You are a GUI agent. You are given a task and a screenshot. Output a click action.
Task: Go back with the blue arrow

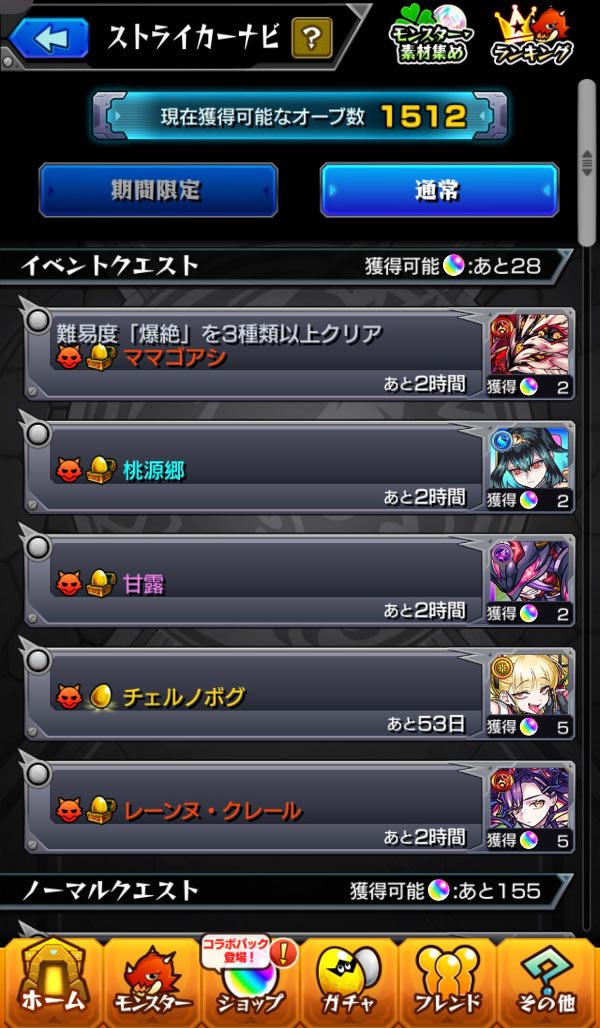click(47, 38)
